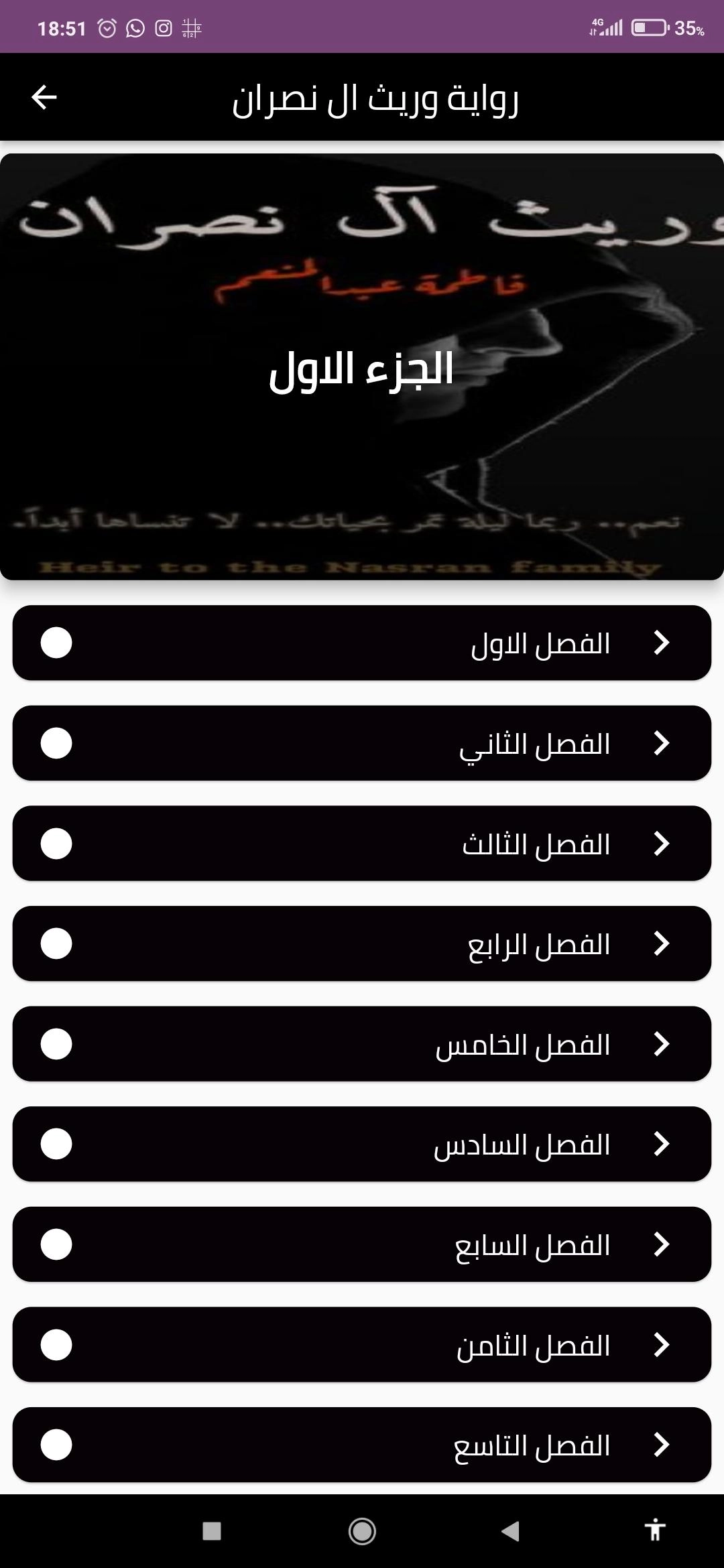Viewport: 724px width, 1568px height.
Task: Open الفصل الثامن chapter
Action: coord(362,1345)
